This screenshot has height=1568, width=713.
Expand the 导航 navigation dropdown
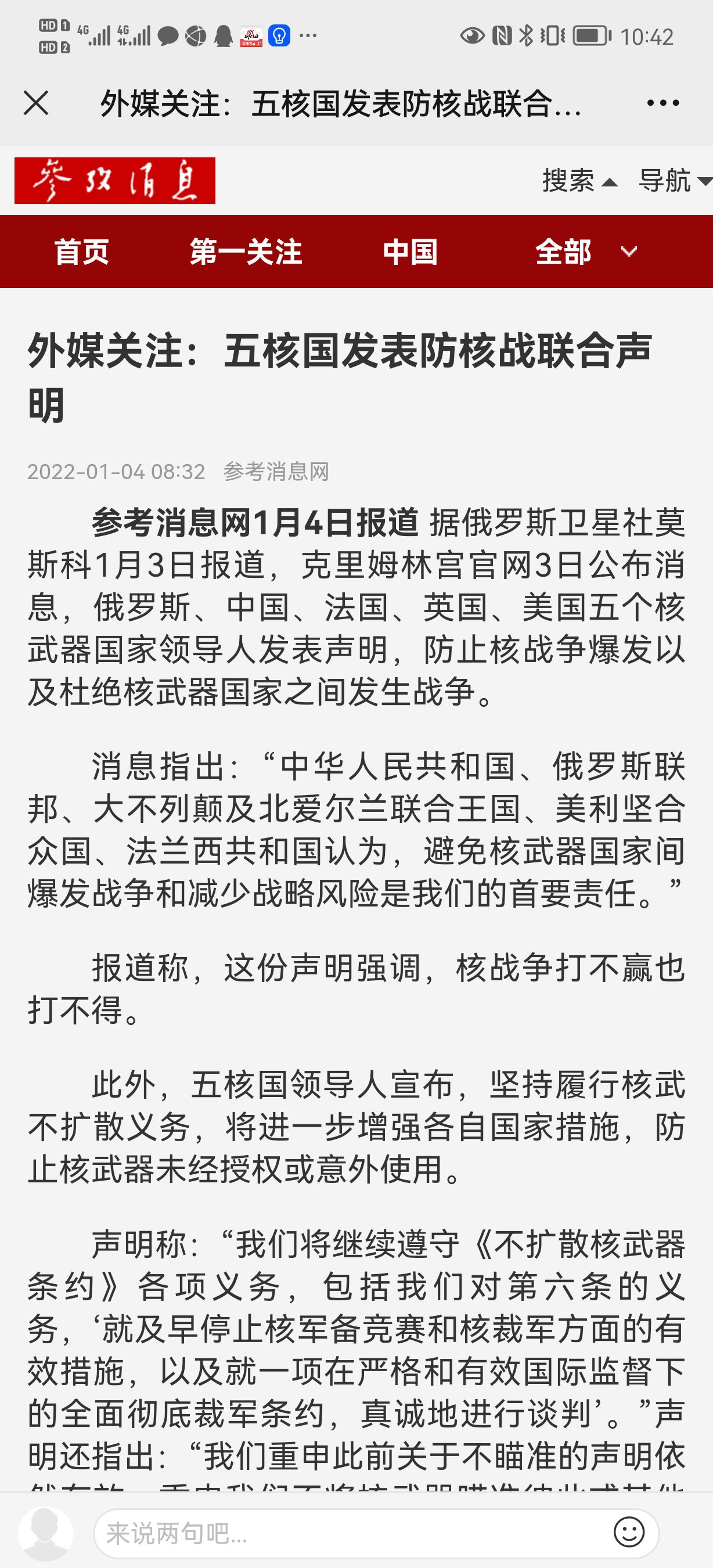(x=674, y=181)
